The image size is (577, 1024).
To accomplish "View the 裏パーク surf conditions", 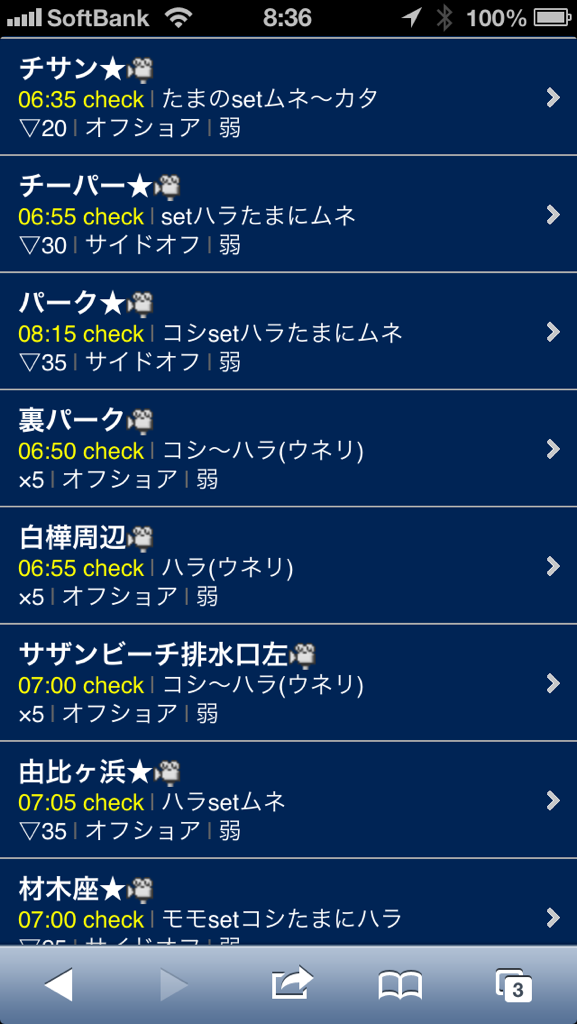I will pyautogui.click(x=288, y=448).
